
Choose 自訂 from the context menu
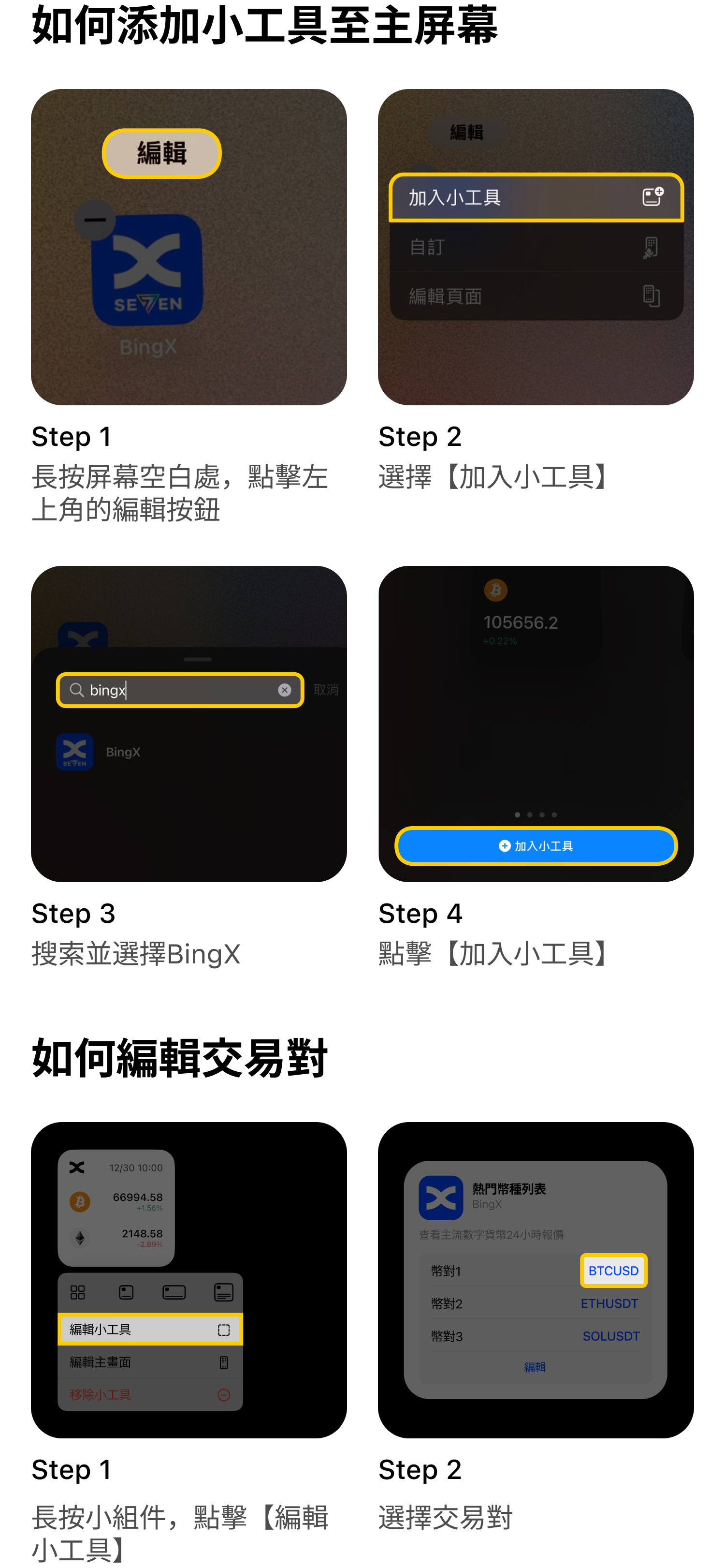coord(535,248)
